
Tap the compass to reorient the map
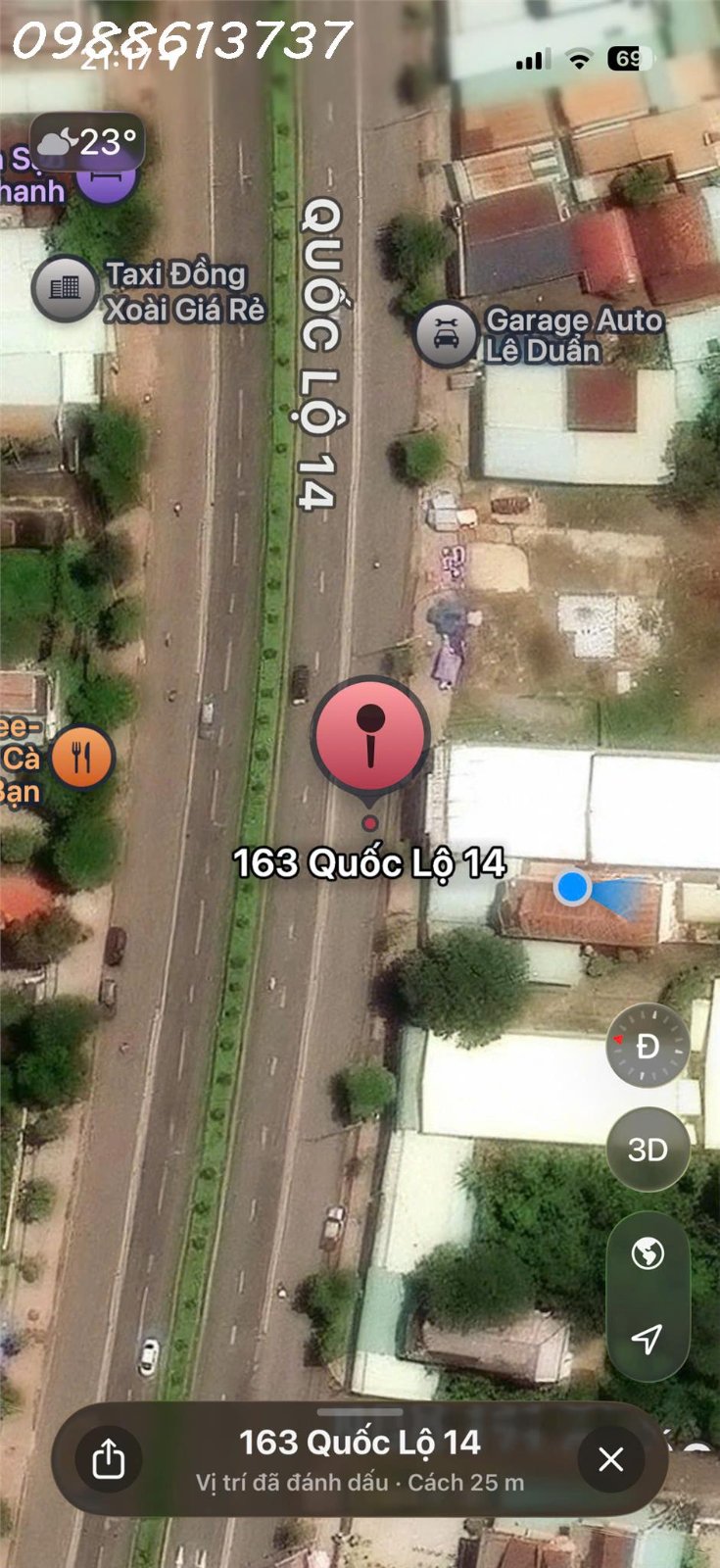coord(648,1047)
